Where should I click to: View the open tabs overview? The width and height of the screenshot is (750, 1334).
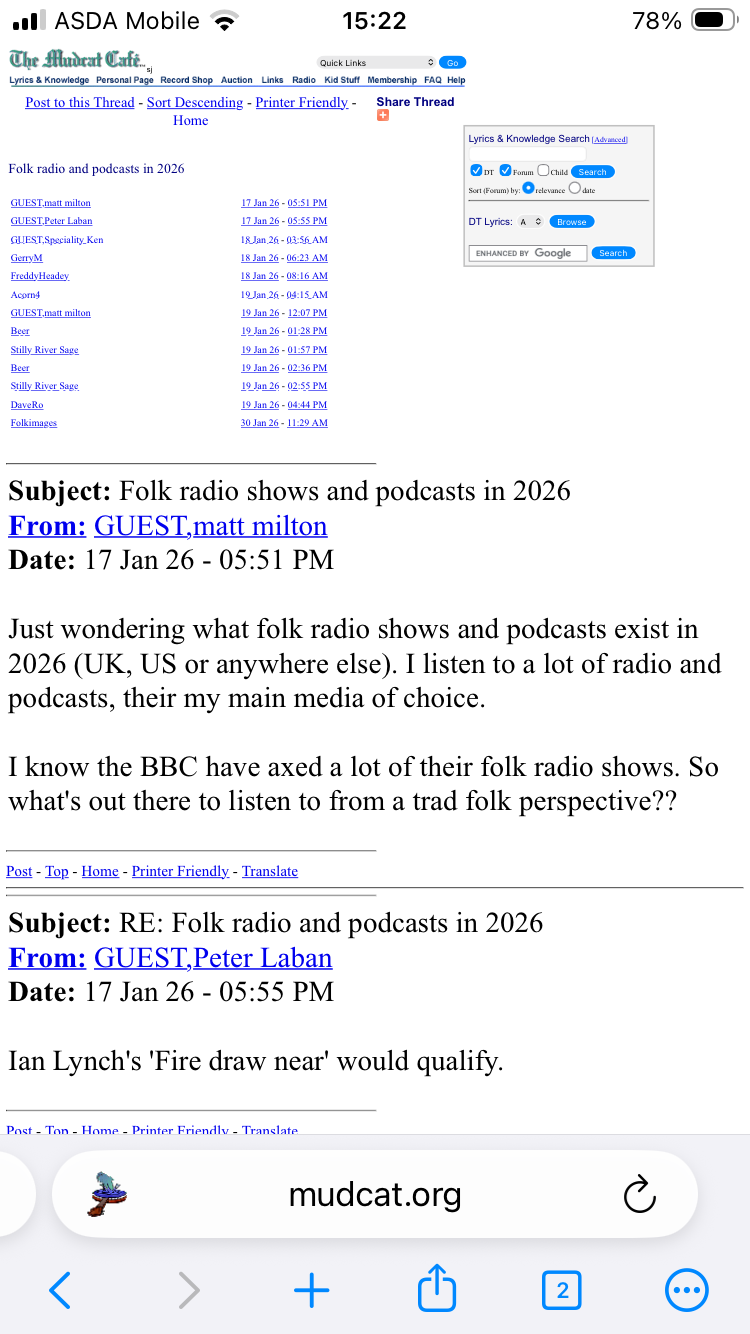562,1290
